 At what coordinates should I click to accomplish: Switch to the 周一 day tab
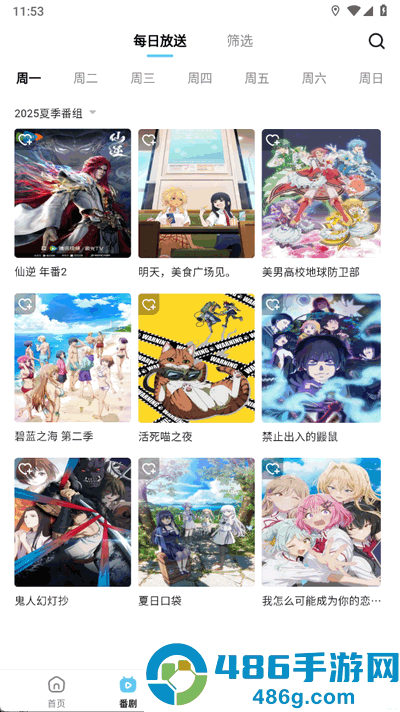[29, 78]
